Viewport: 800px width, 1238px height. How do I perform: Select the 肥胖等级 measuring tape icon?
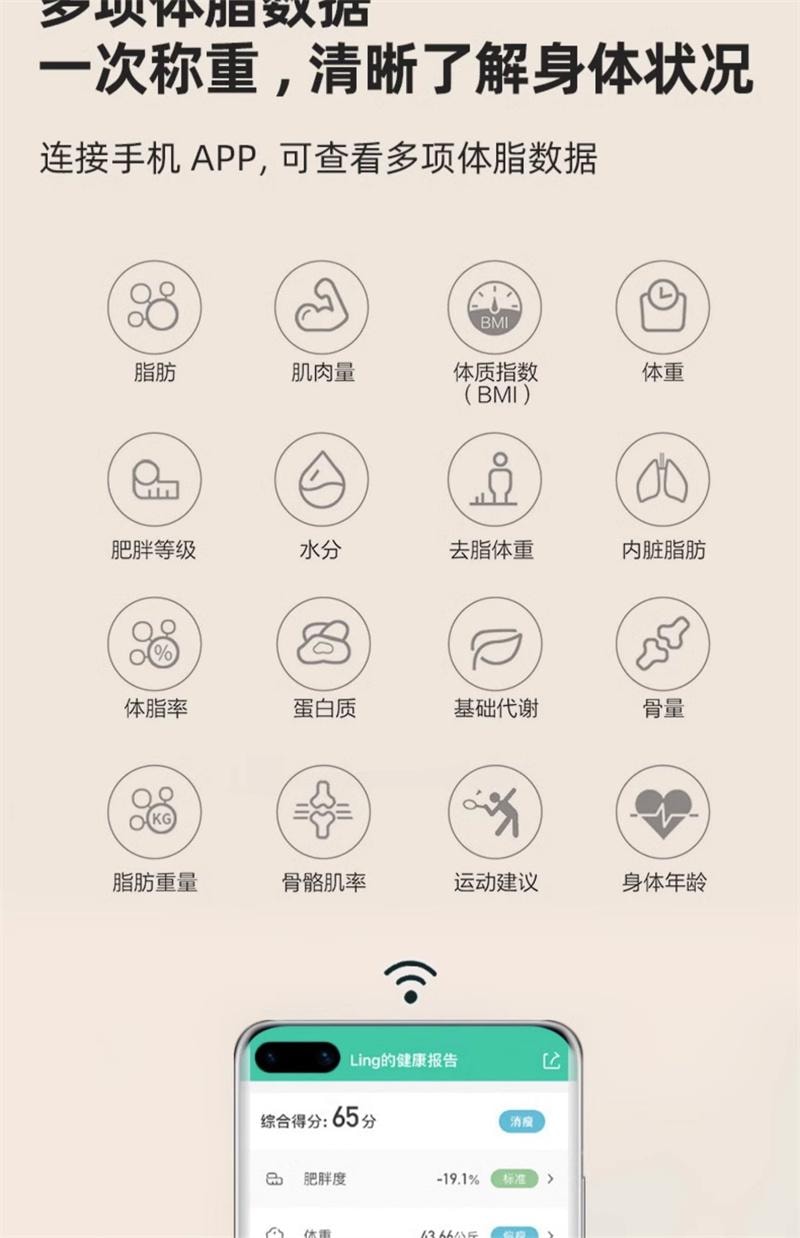click(155, 480)
